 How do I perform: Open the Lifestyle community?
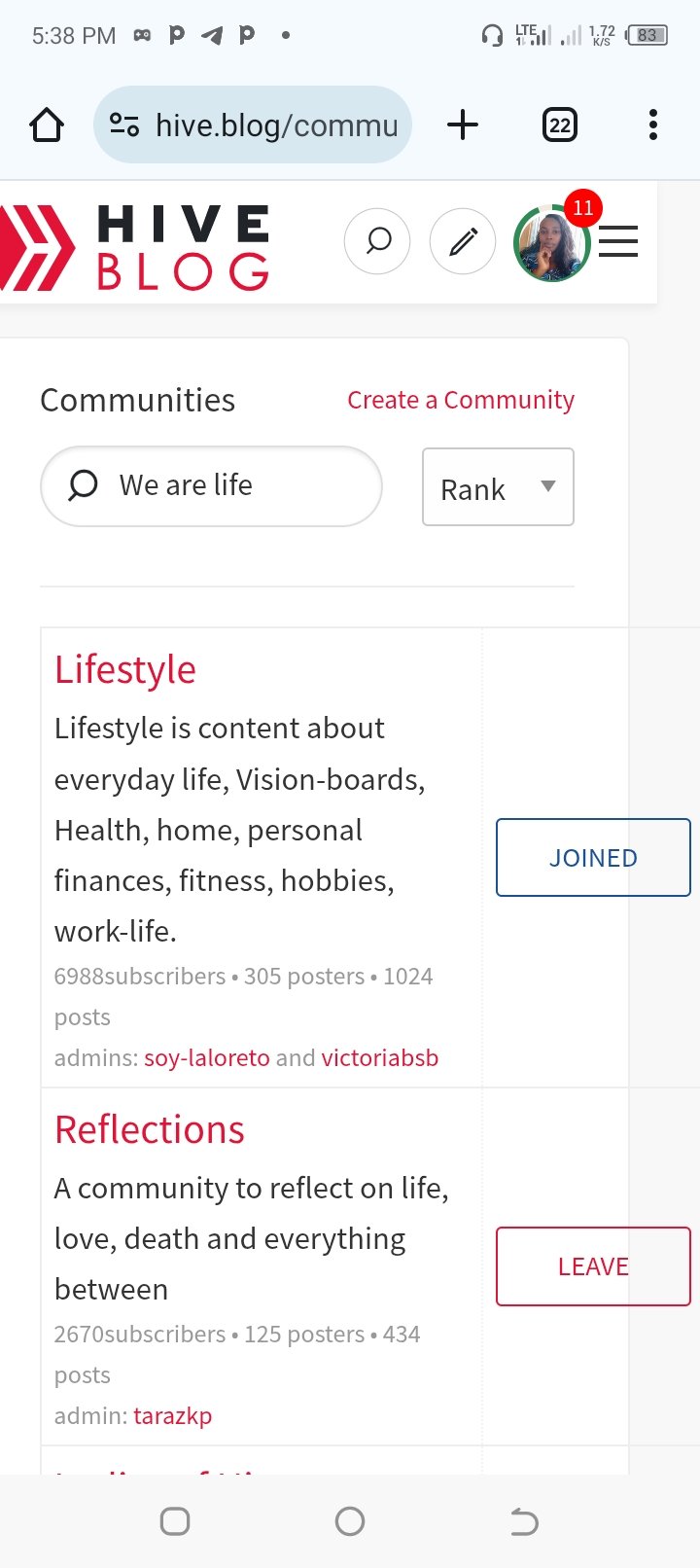pos(125,670)
